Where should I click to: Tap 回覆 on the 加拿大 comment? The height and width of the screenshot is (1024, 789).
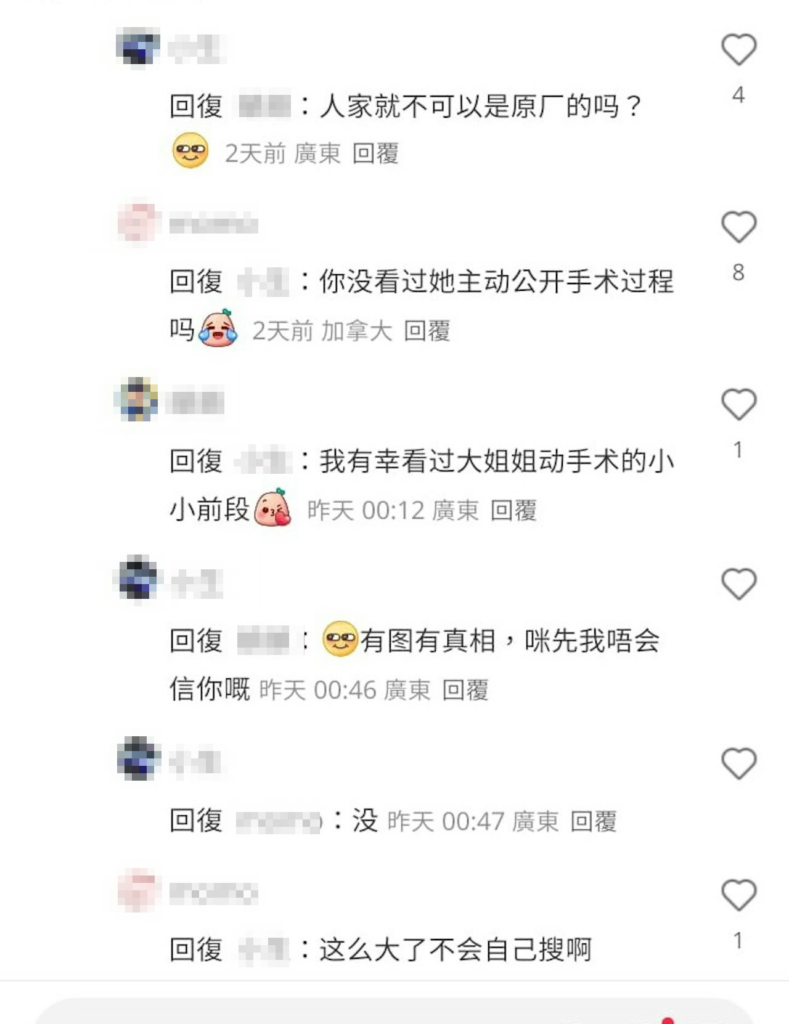tap(427, 331)
